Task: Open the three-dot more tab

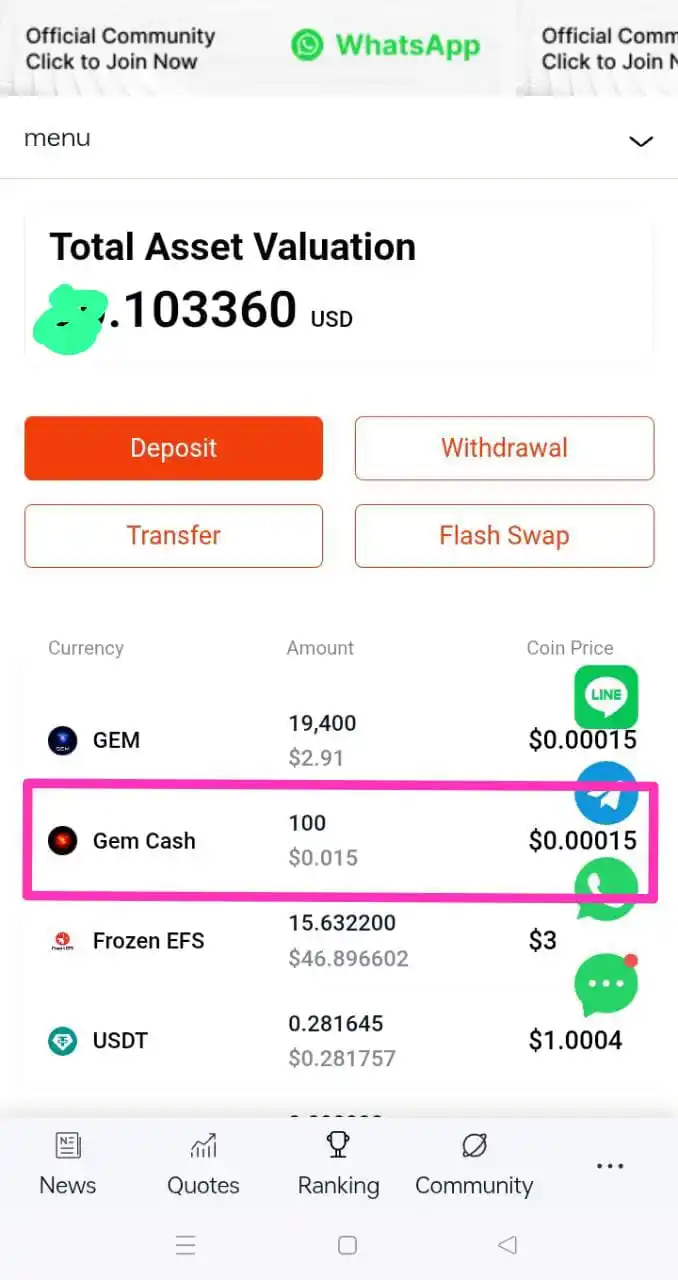Action: (610, 1166)
